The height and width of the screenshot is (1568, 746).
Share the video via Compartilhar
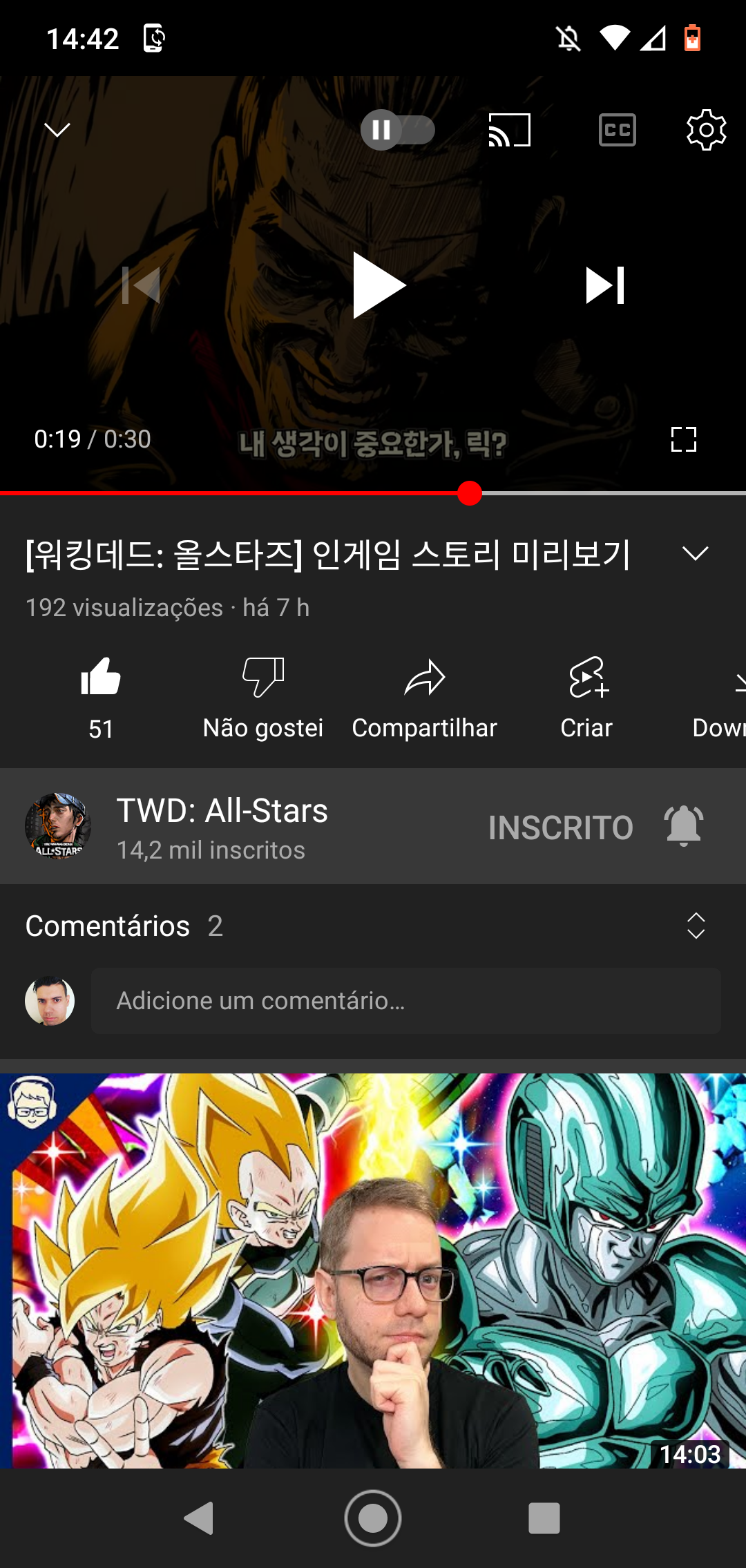[x=424, y=696]
